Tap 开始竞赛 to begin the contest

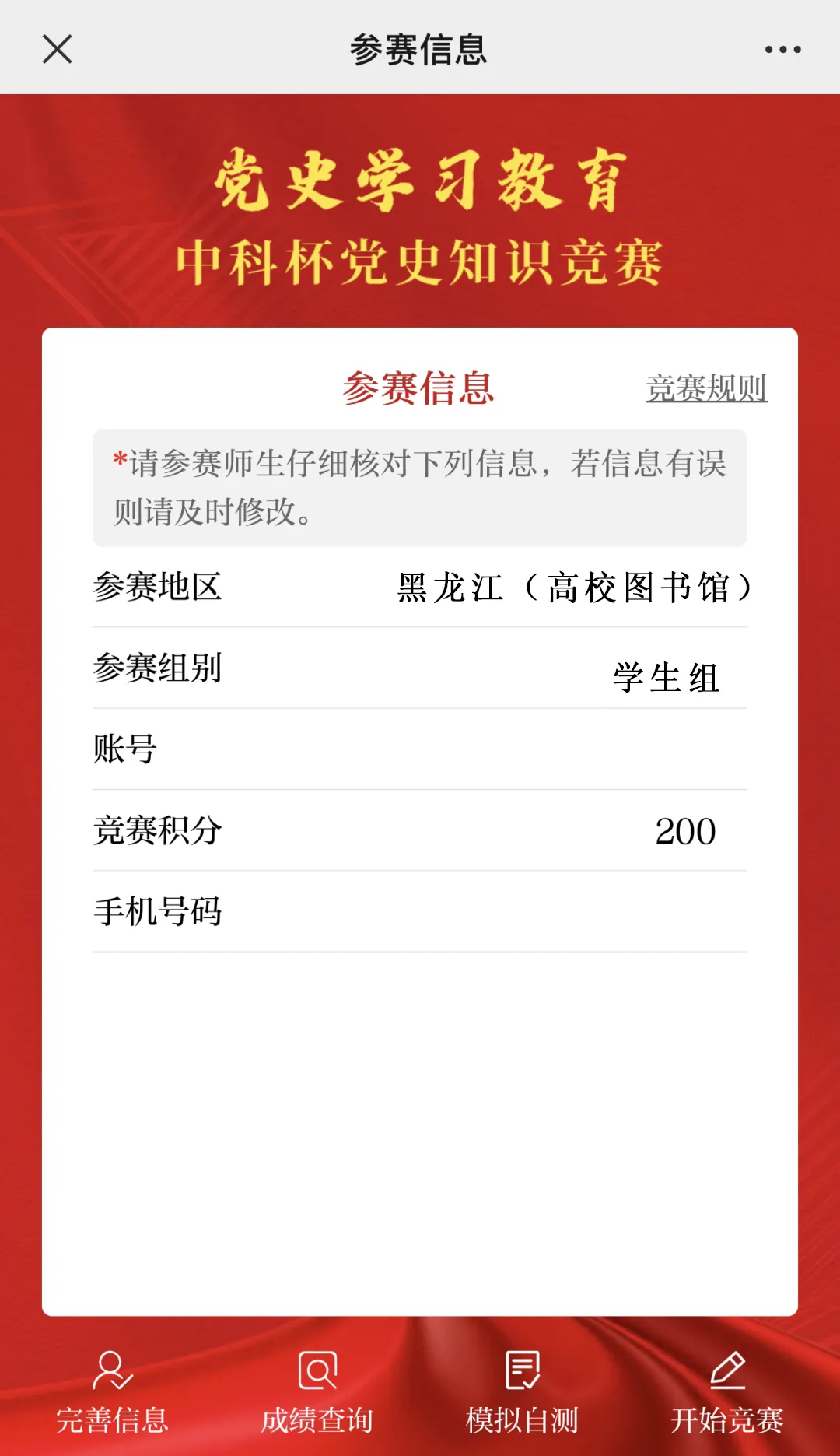(727, 1392)
